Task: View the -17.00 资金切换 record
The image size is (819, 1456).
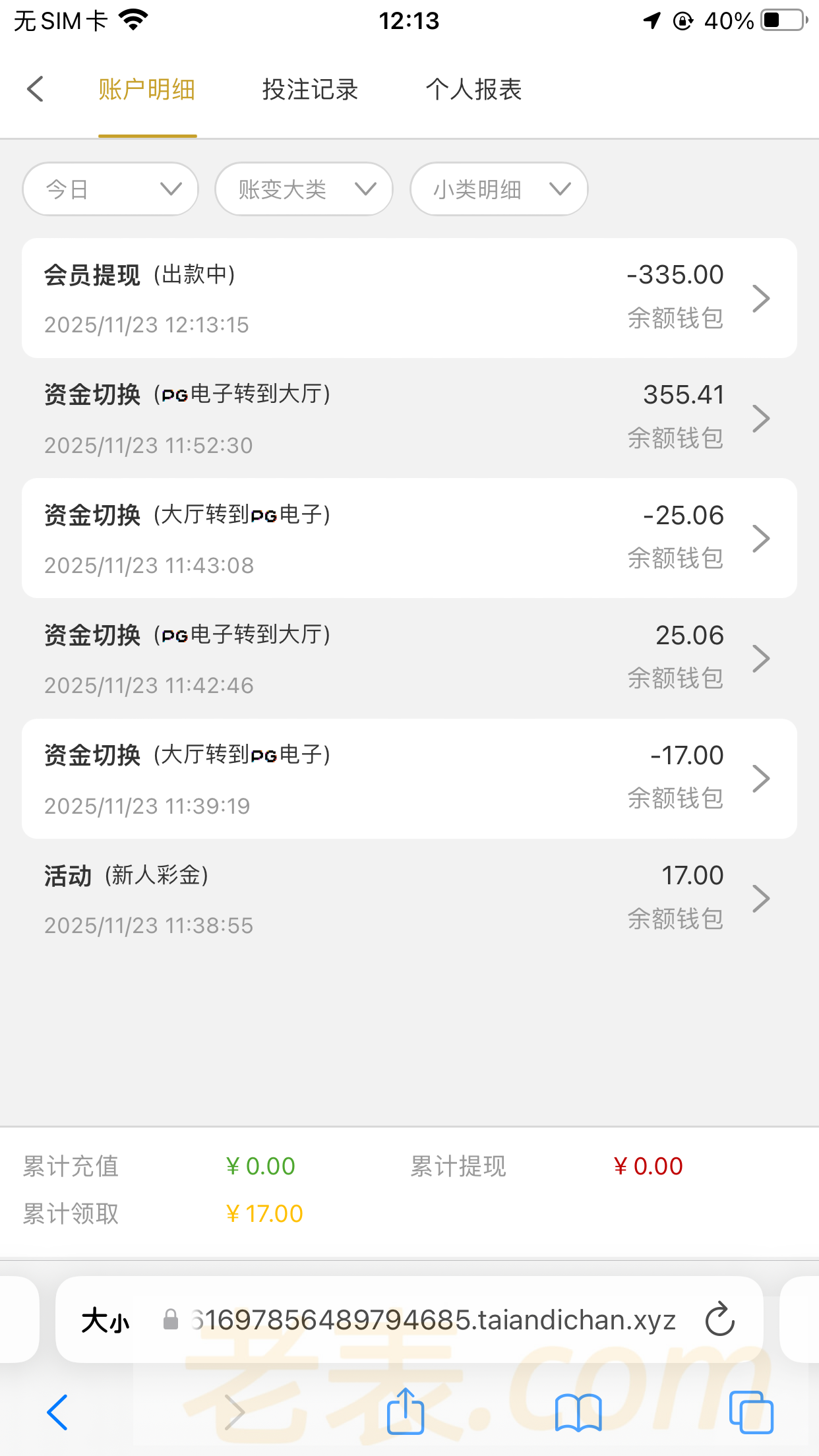Action: 409,779
